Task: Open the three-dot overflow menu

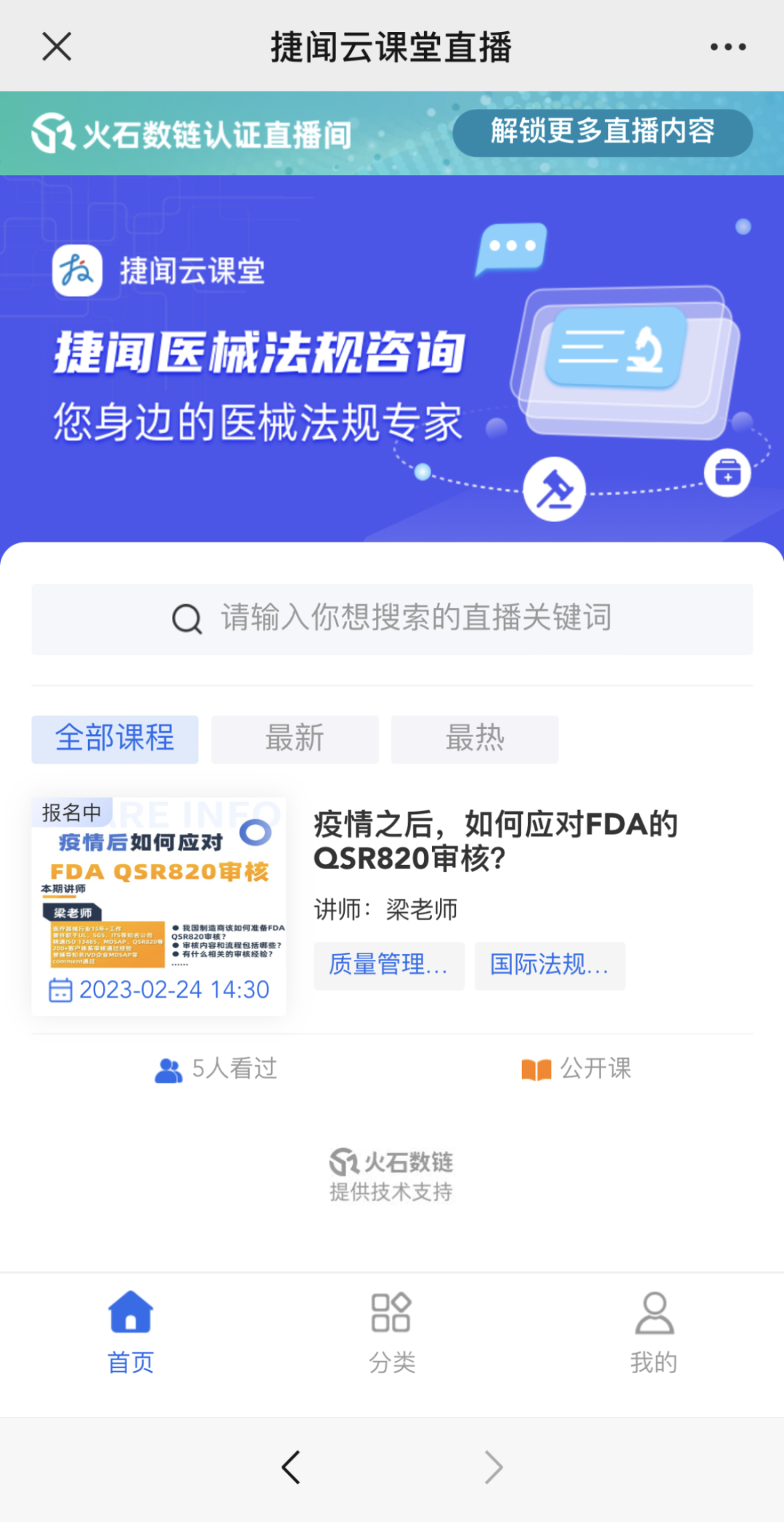Action: pos(727,47)
